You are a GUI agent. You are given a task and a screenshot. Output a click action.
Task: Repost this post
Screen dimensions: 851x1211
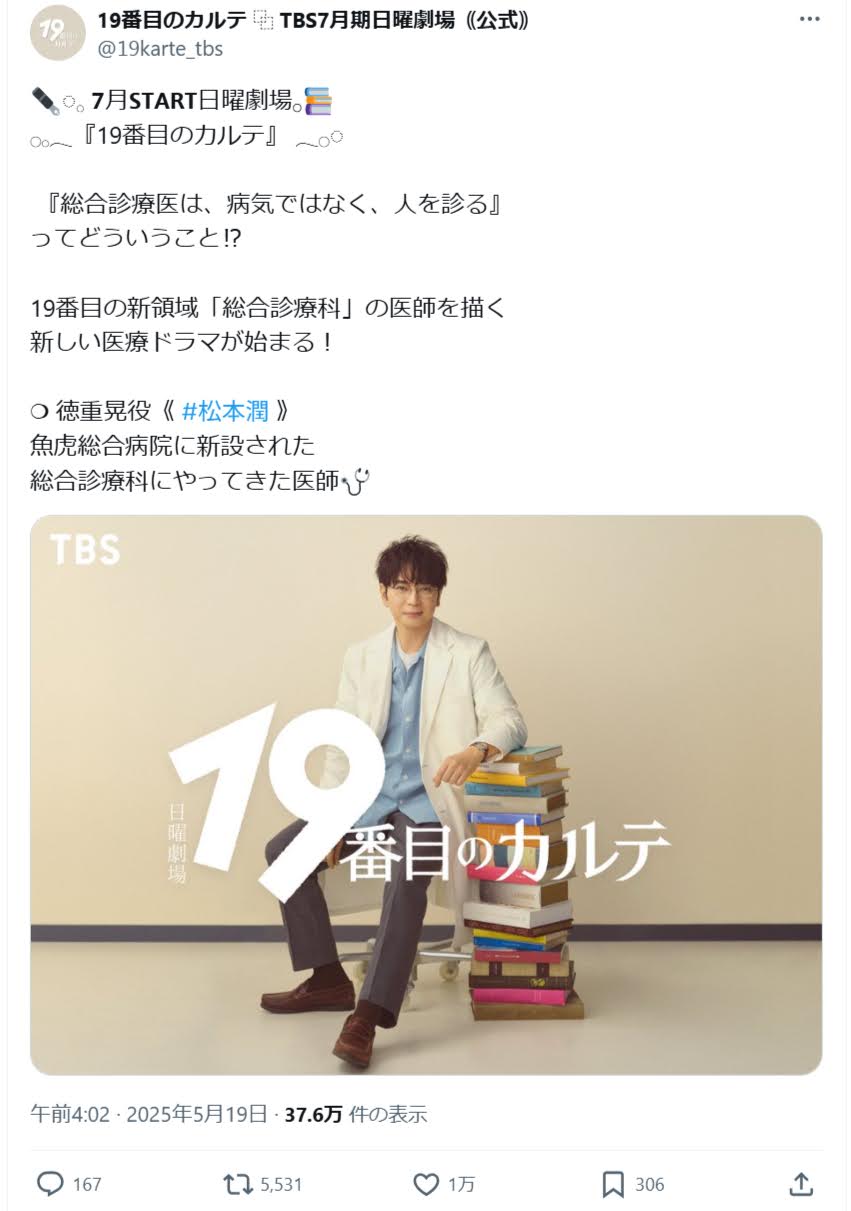click(x=238, y=1184)
